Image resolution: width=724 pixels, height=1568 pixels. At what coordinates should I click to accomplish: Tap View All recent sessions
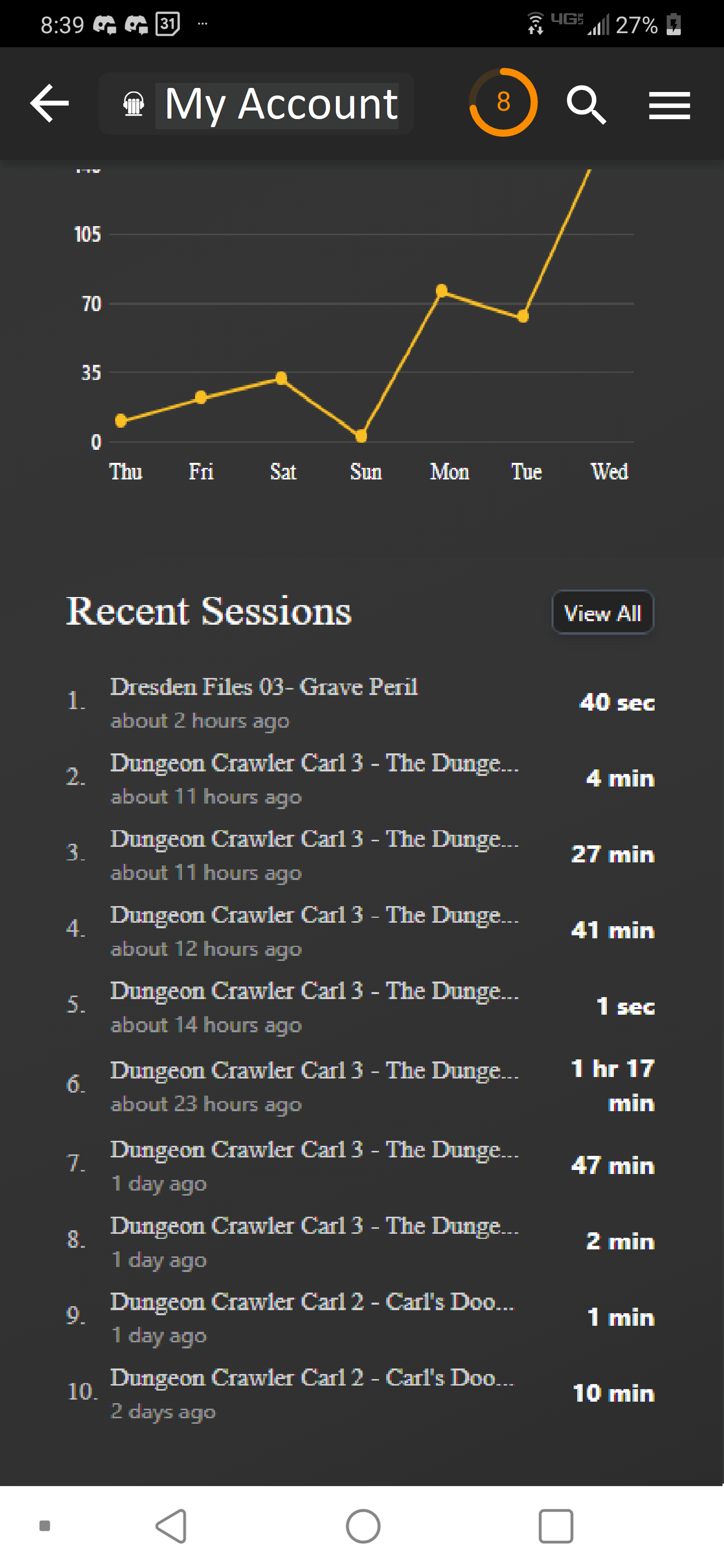(602, 612)
